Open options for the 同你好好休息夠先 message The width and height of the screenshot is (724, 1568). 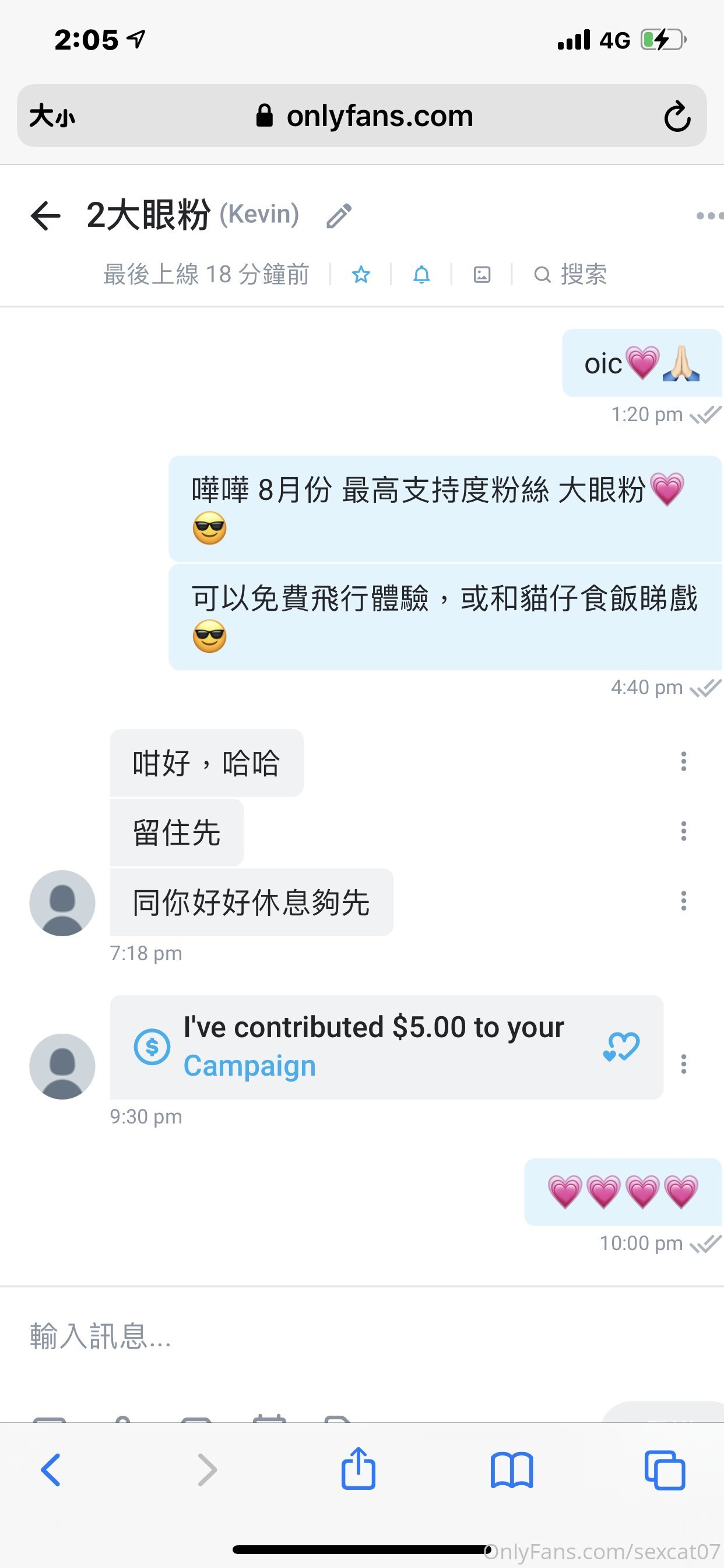pyautogui.click(x=684, y=901)
